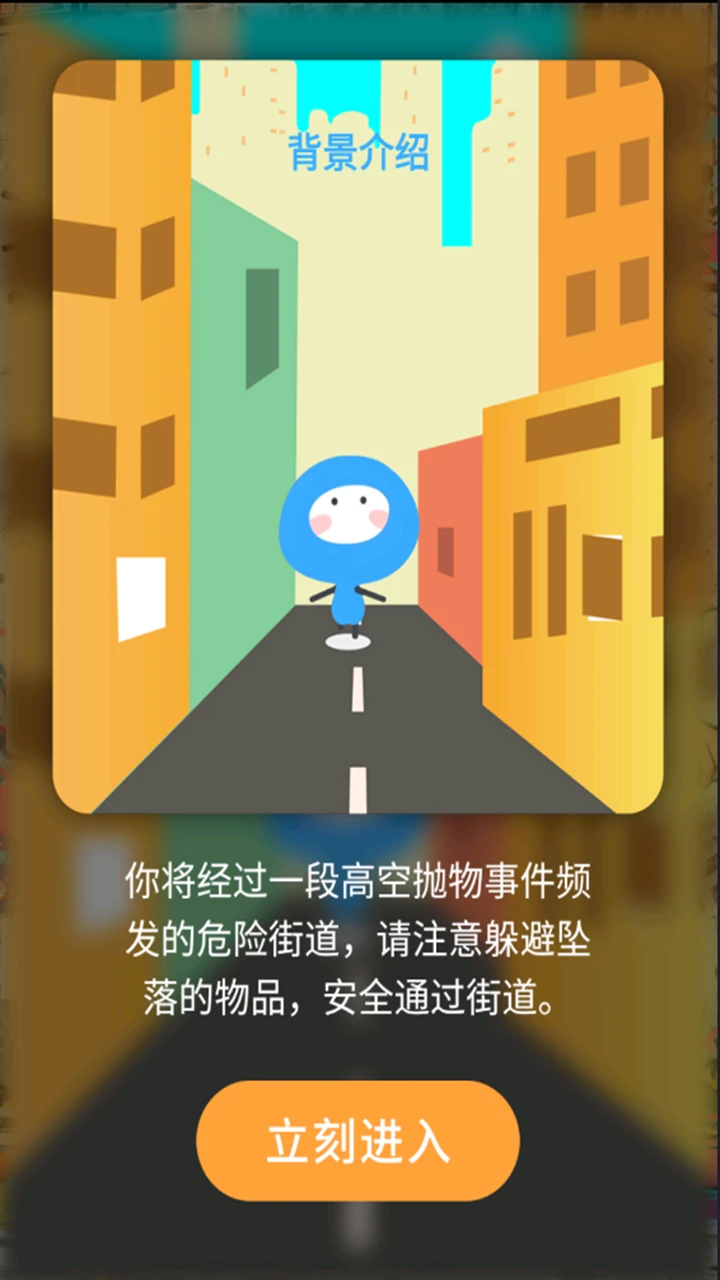Screen dimensions: 720x1280
Task: Click the warning text about falling objects
Action: 358,940
